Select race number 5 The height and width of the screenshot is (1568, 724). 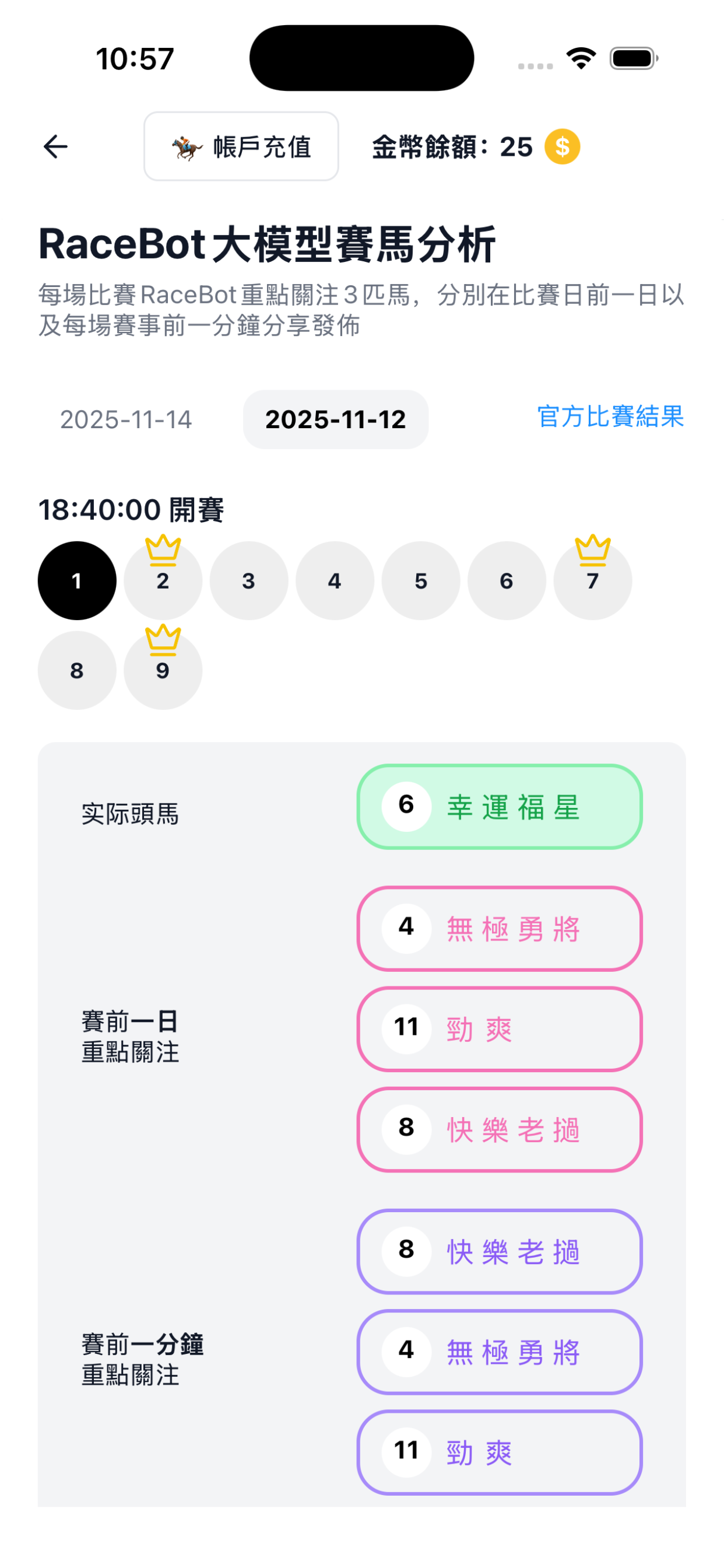pyautogui.click(x=420, y=580)
